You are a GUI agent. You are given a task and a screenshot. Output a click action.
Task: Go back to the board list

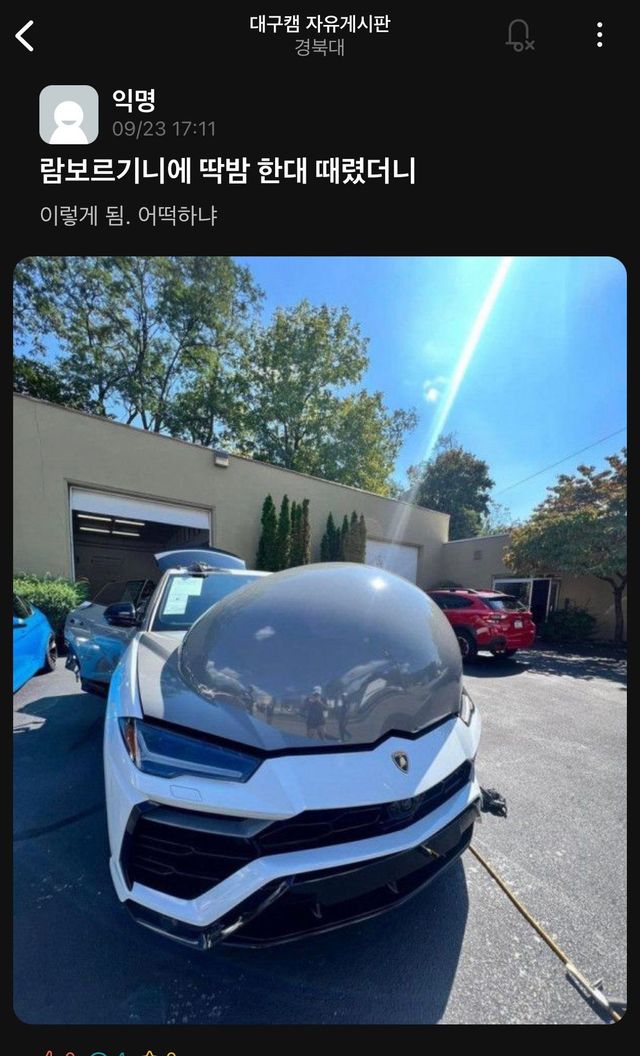pos(25,36)
